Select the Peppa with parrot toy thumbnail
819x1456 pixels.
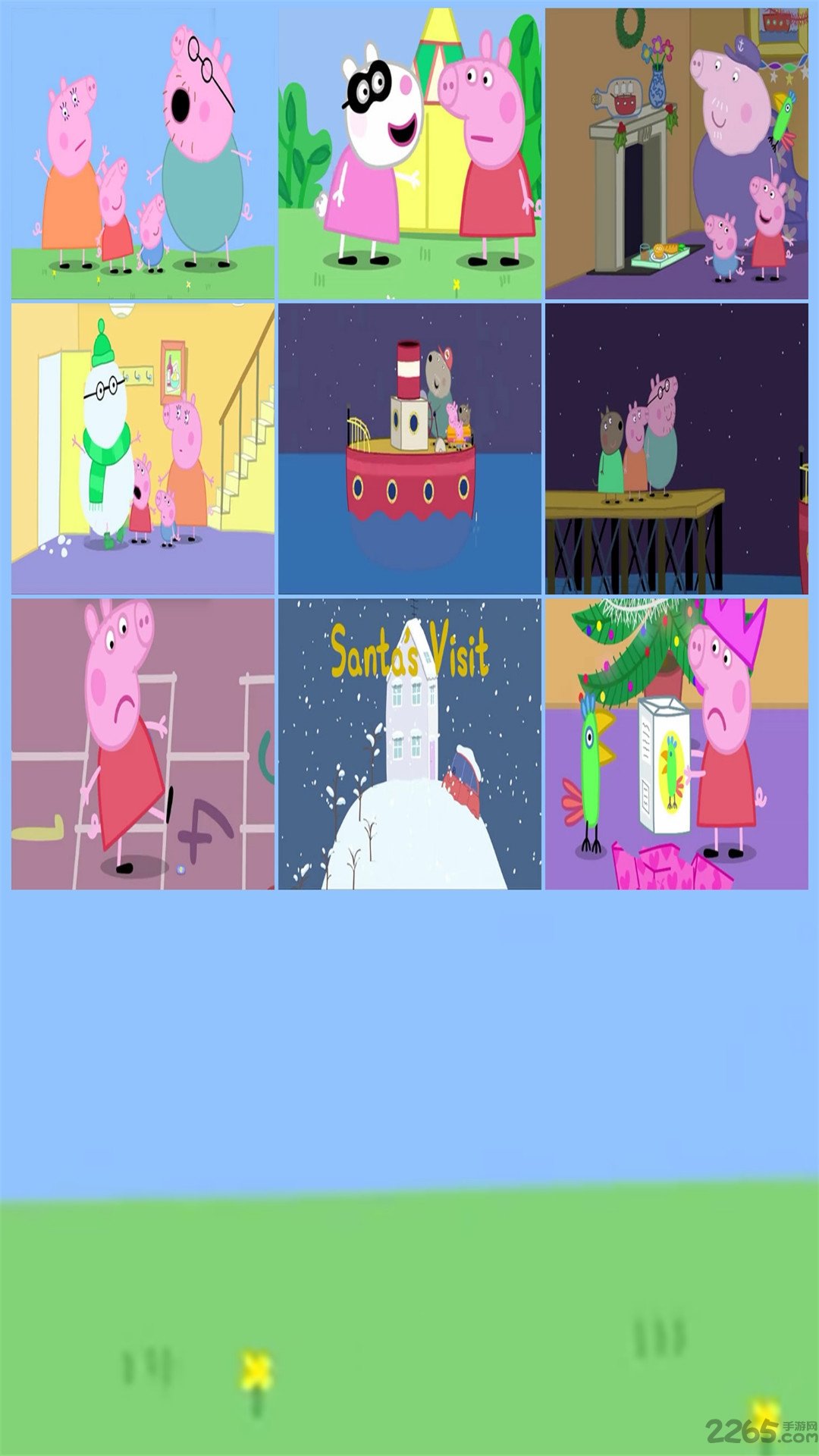pos(676,744)
